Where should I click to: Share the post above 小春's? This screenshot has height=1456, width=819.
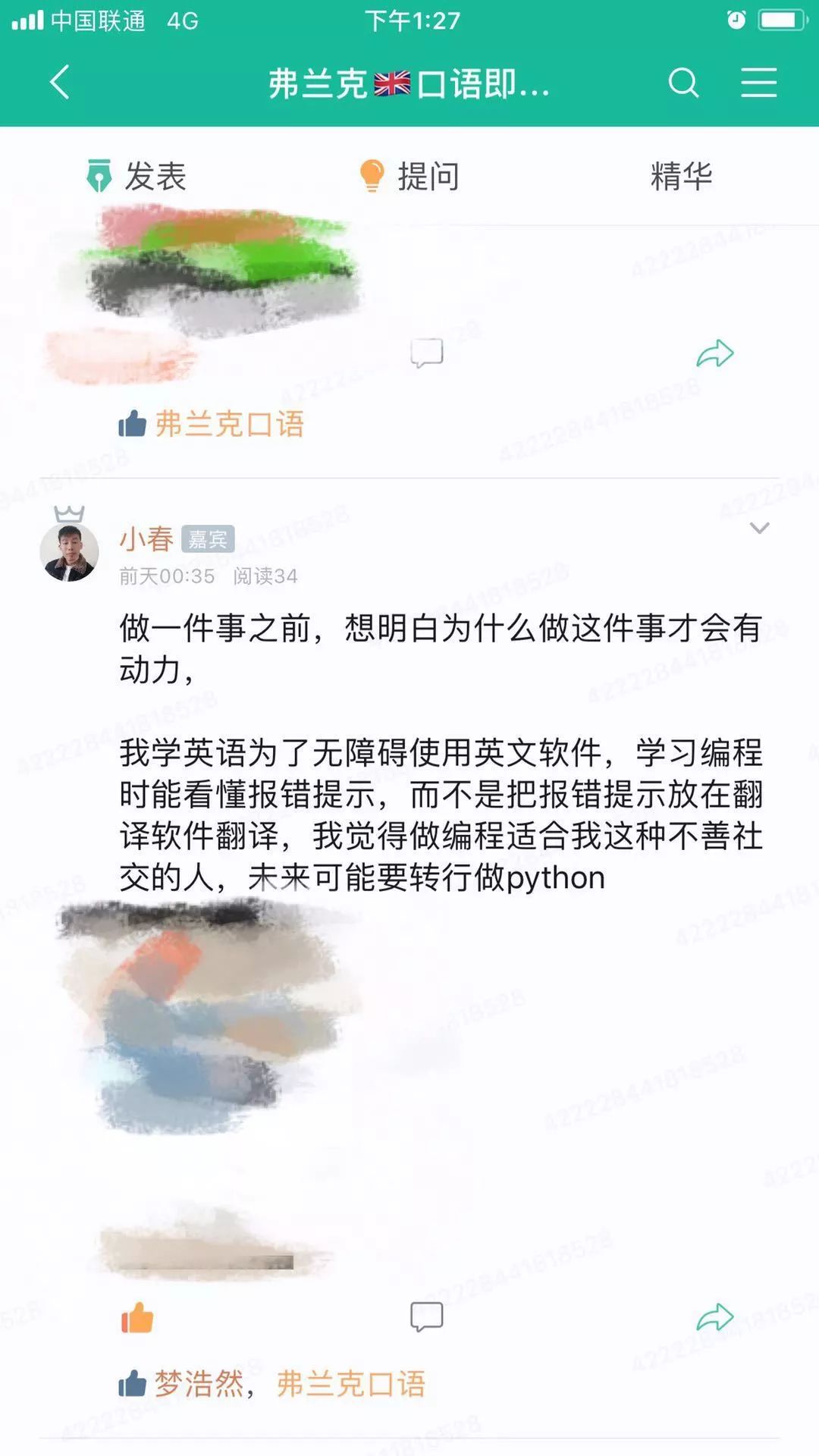tap(714, 353)
